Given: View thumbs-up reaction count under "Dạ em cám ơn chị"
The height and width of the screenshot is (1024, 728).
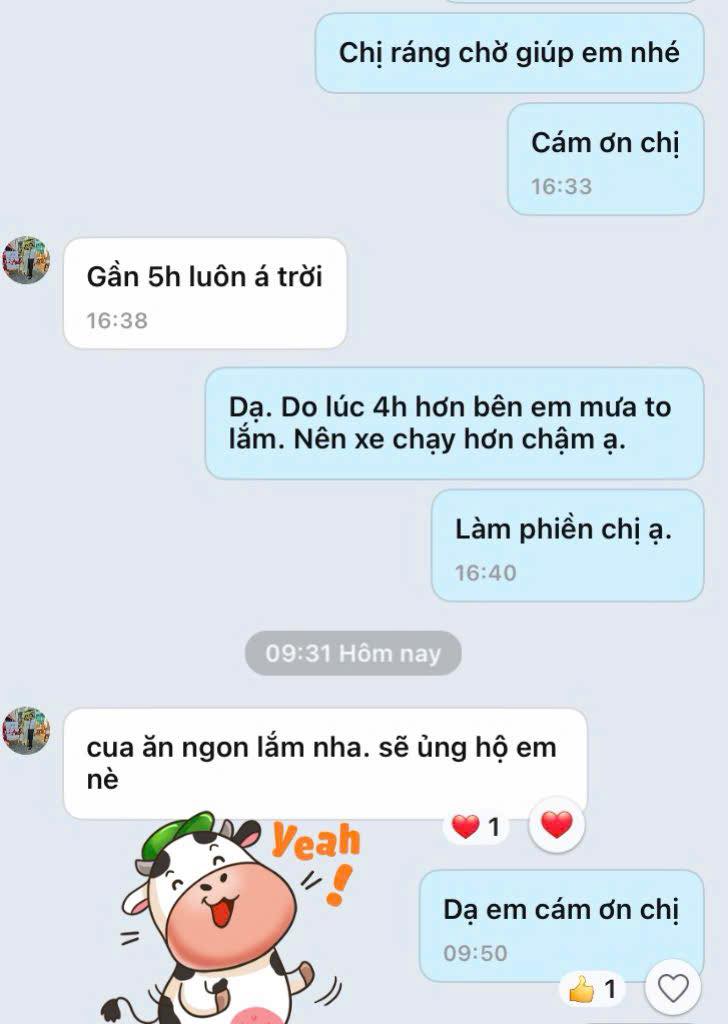Looking at the screenshot, I should pos(593,990).
